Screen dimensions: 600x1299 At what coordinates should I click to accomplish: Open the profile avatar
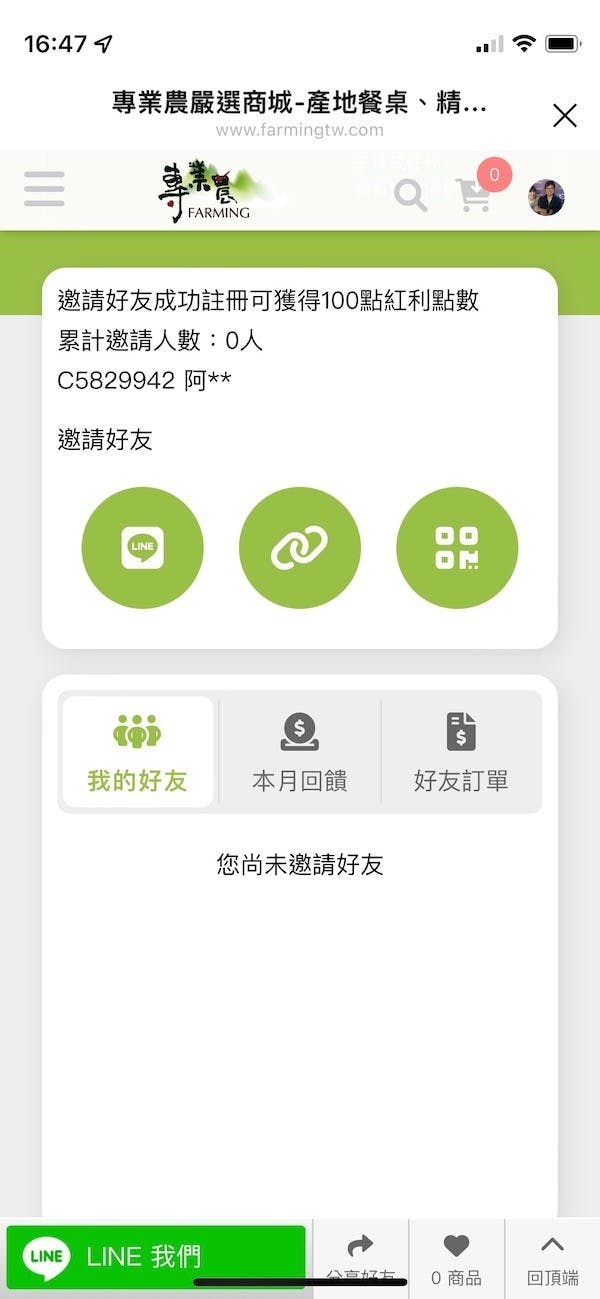[546, 197]
